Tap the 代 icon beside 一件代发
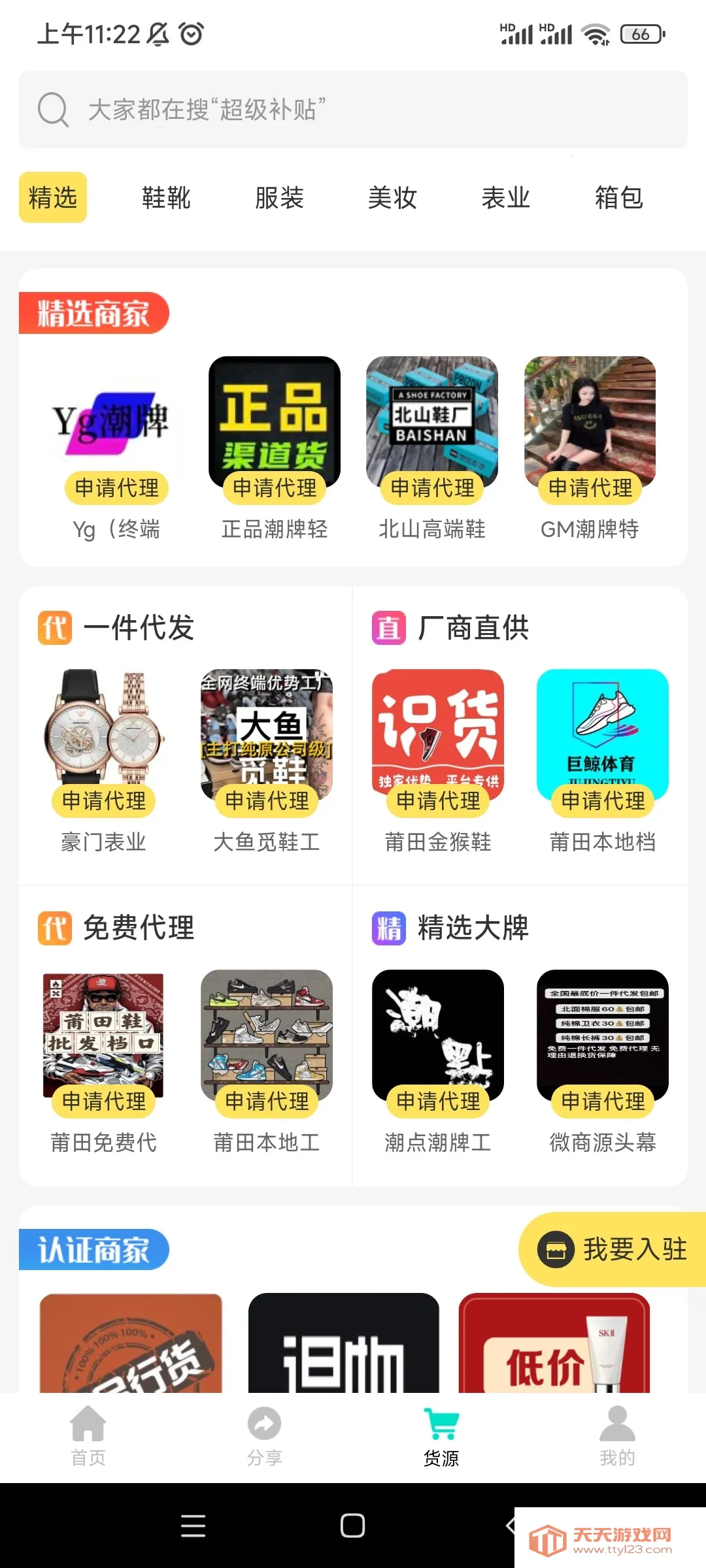 point(54,629)
